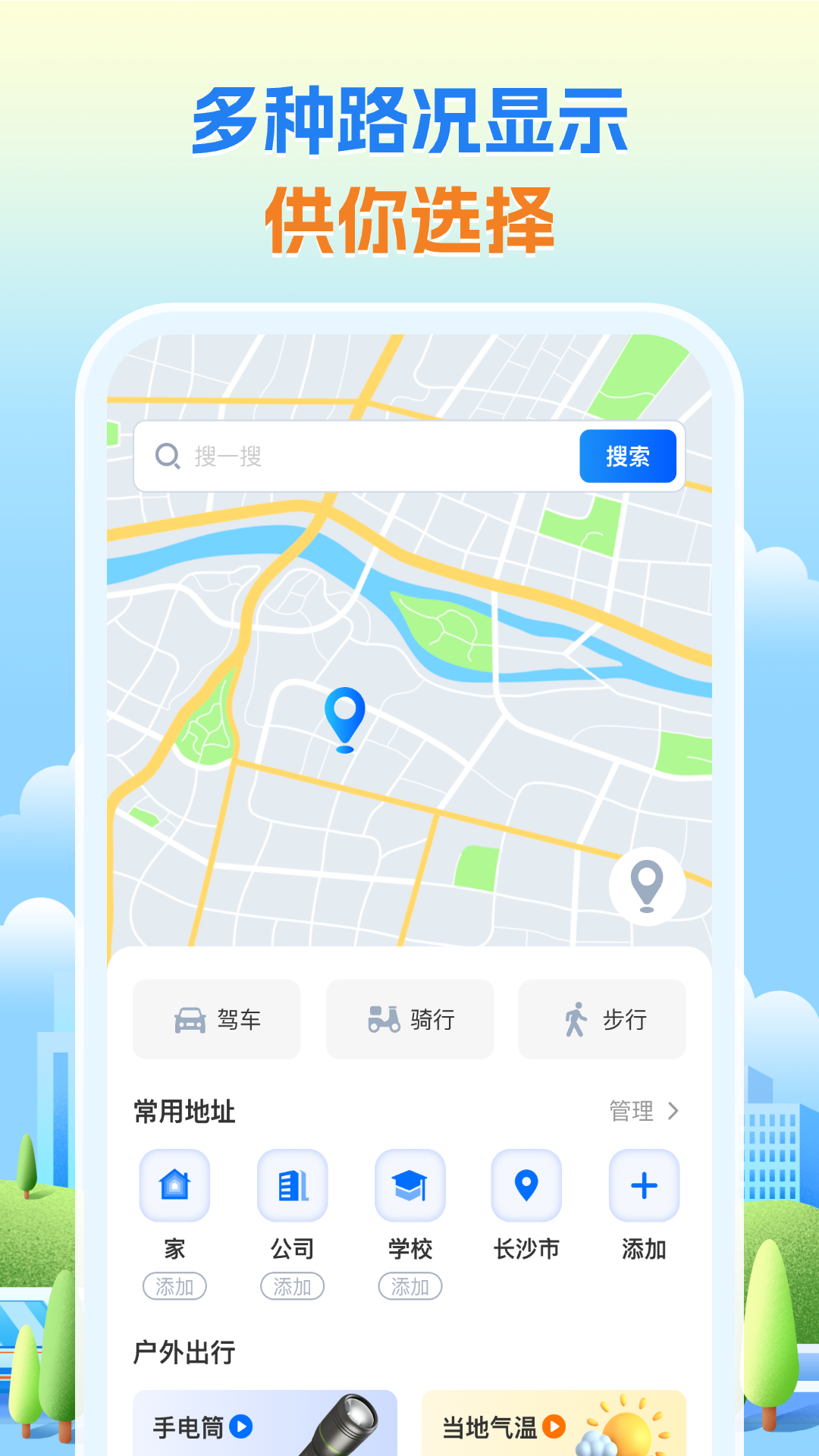Viewport: 819px width, 1456px height.
Task: Select the 家 home address icon
Action: [x=174, y=1185]
